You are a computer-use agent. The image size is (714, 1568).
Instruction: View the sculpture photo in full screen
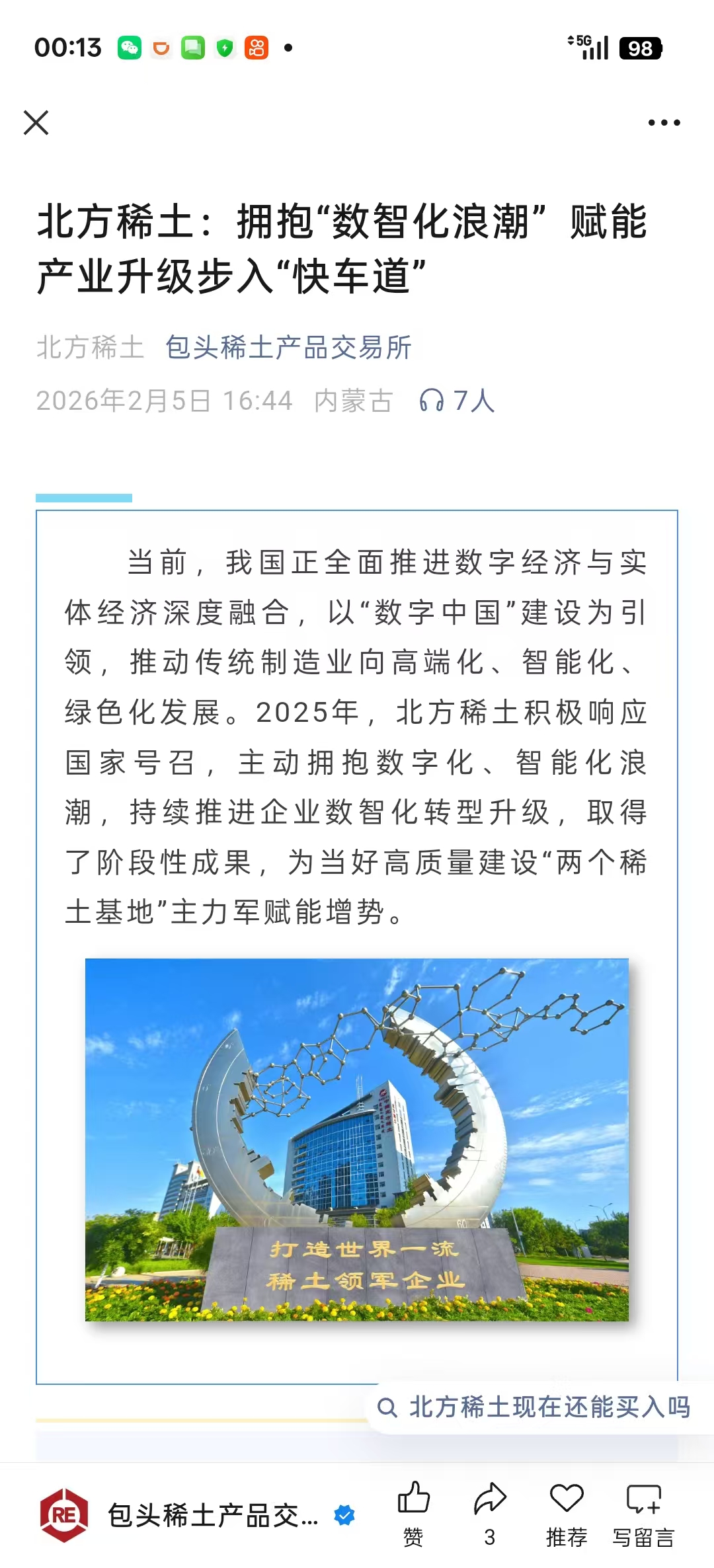pos(357,1140)
